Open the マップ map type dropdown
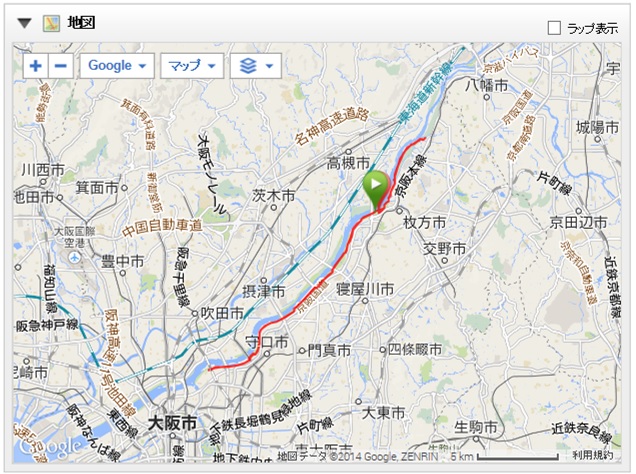Screen dimensions: 636x474 click(192, 66)
